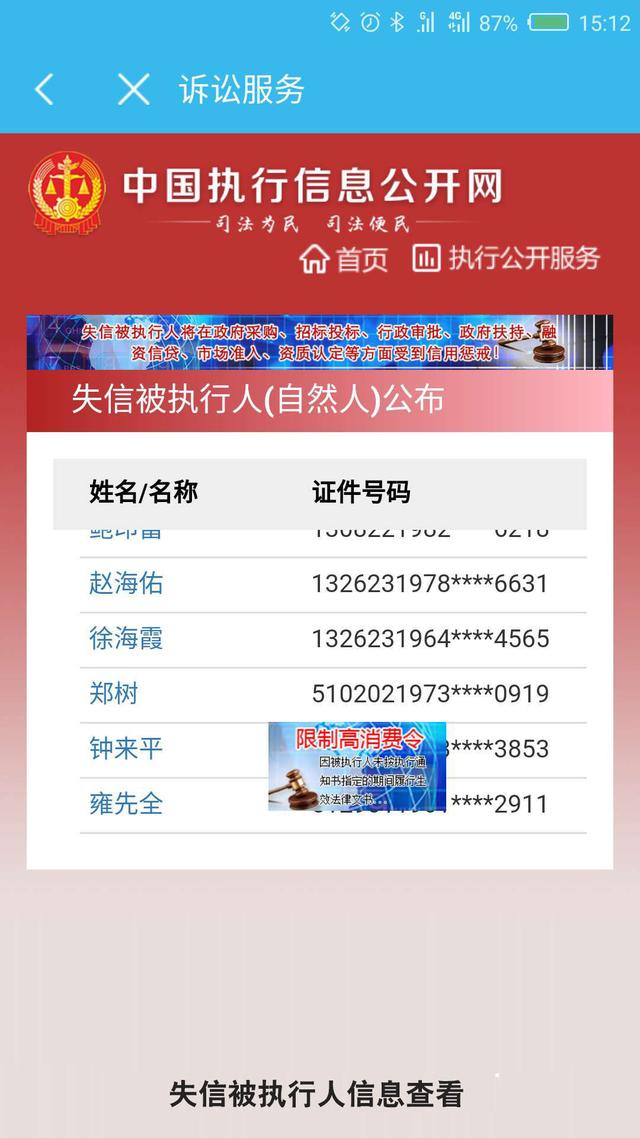The image size is (640, 1138).
Task: Open the 限制高消费令 floating banner
Action: (x=357, y=766)
